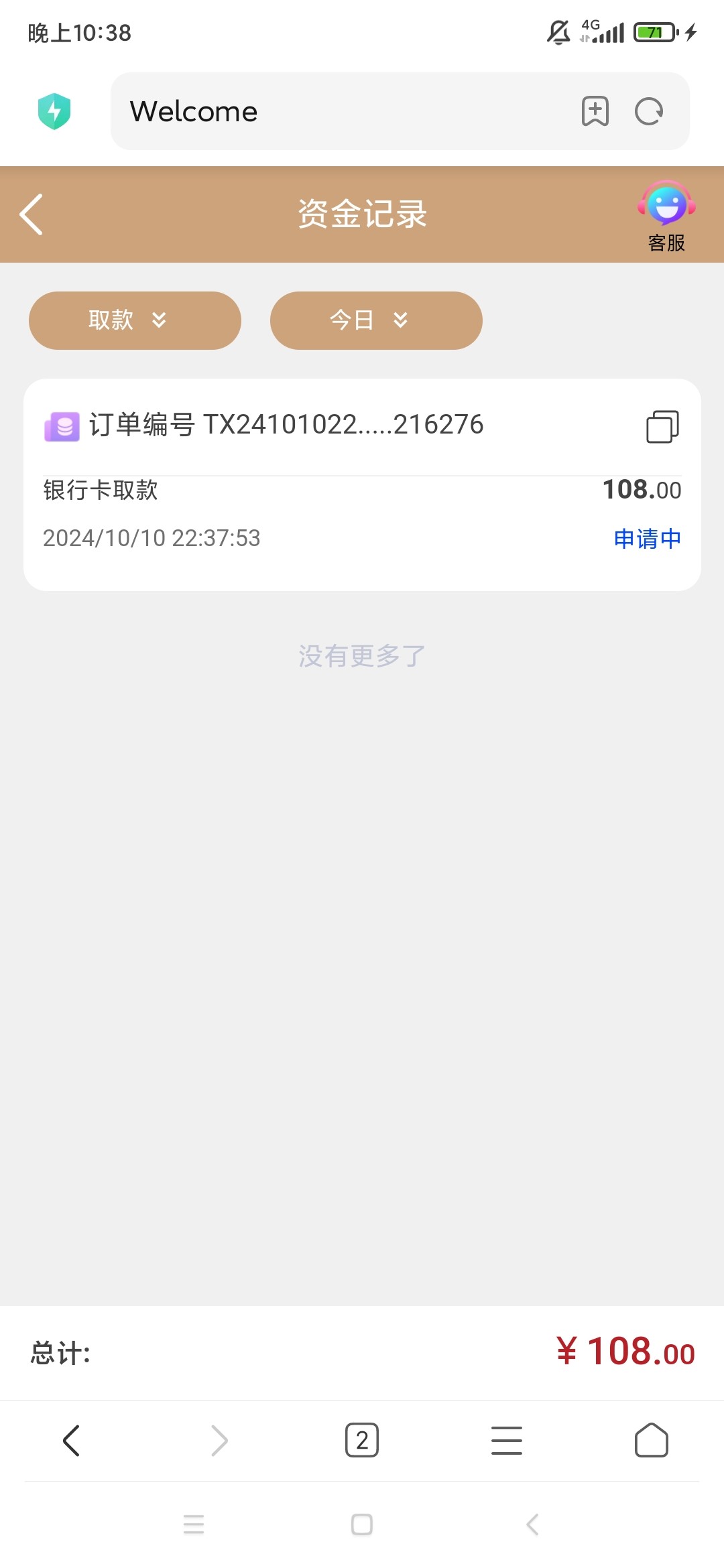Open the browser tabs switcher showing 2
Image resolution: width=724 pixels, height=1568 pixels.
[x=362, y=1441]
